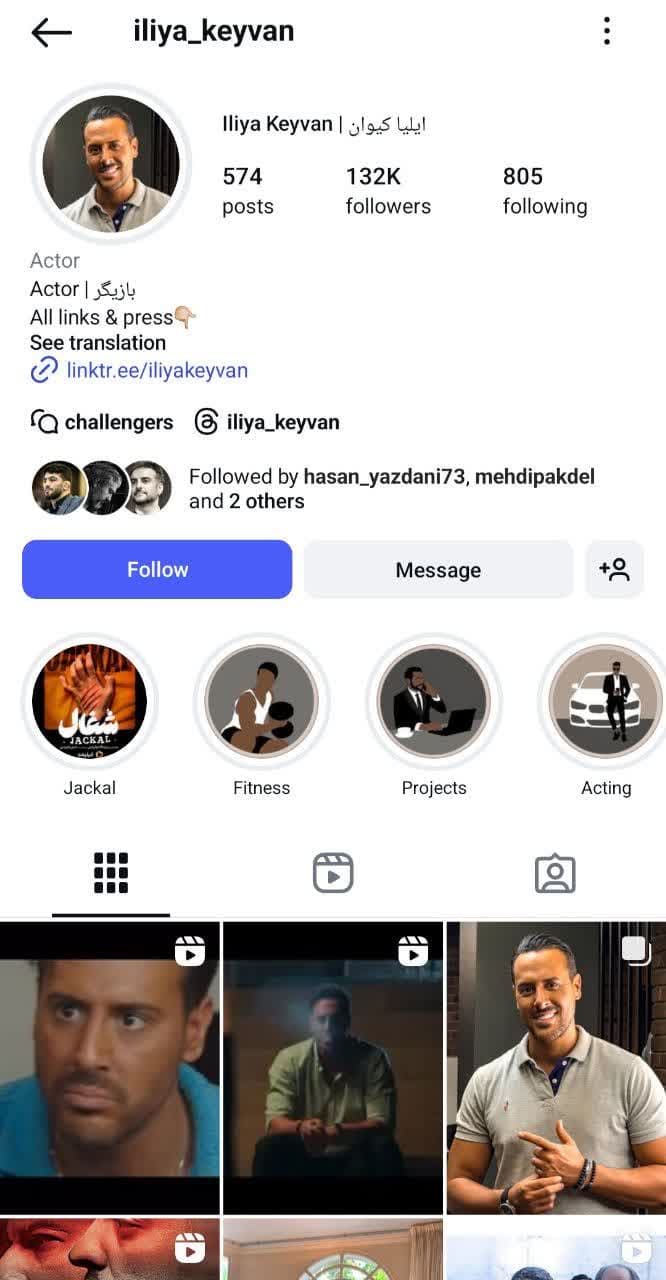This screenshot has width=666, height=1280.
Task: Open the challengers broadcast channel
Action: click(103, 422)
